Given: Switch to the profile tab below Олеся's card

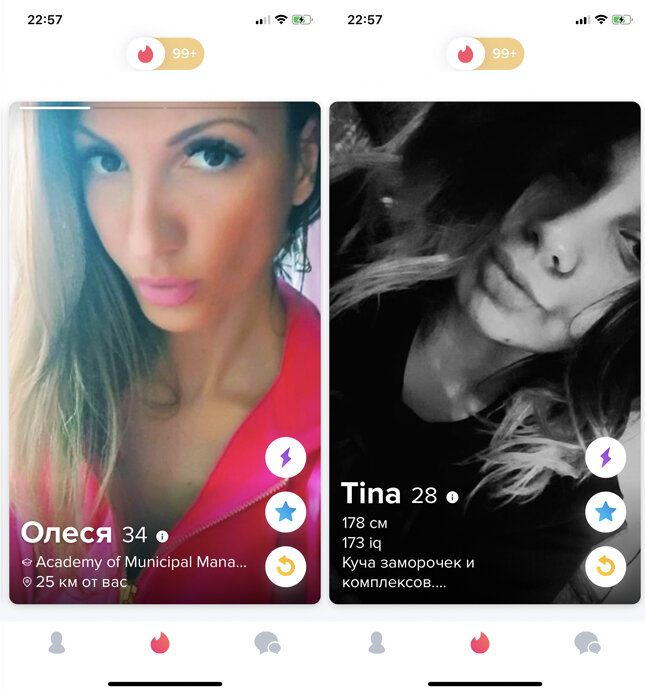Looking at the screenshot, I should (57, 642).
